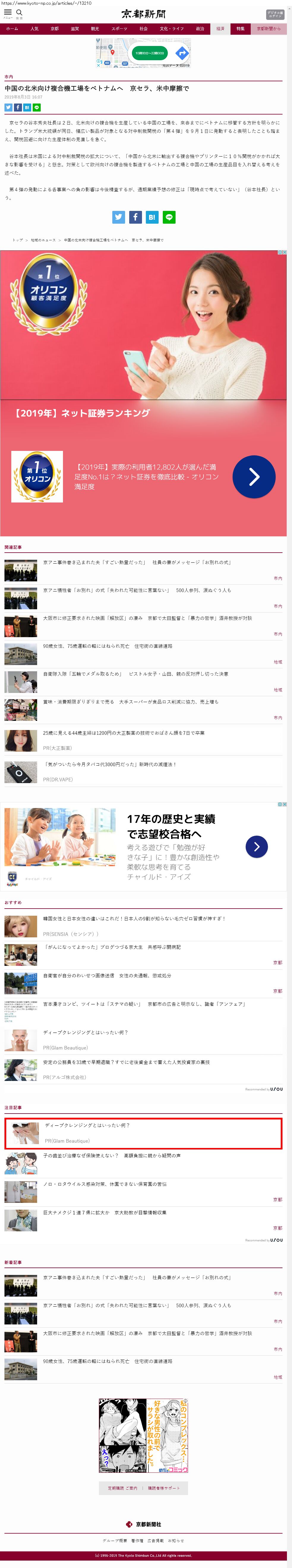Switch to the 京都 tab
The height and width of the screenshot is (1568, 292).
[54, 28]
